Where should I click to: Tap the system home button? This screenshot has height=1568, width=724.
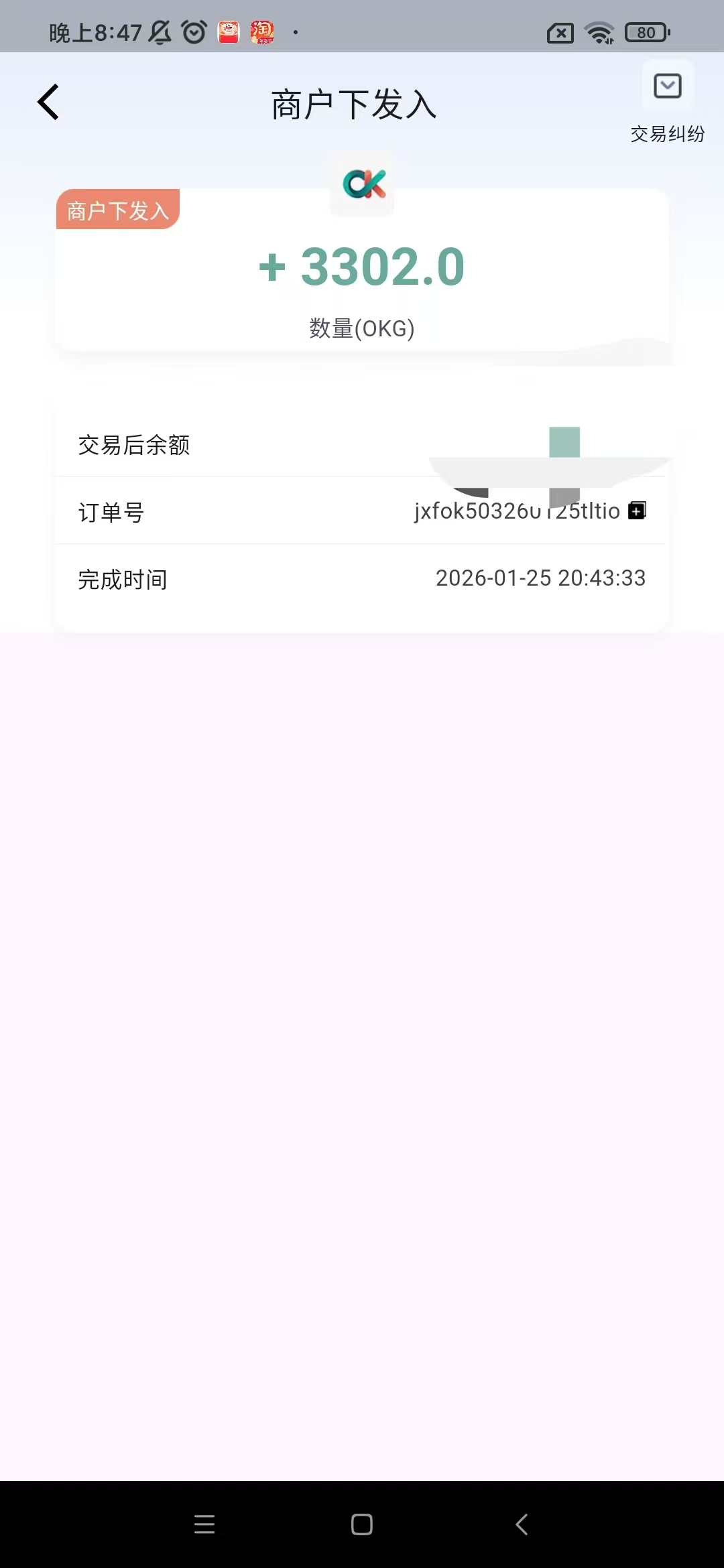(x=362, y=1524)
